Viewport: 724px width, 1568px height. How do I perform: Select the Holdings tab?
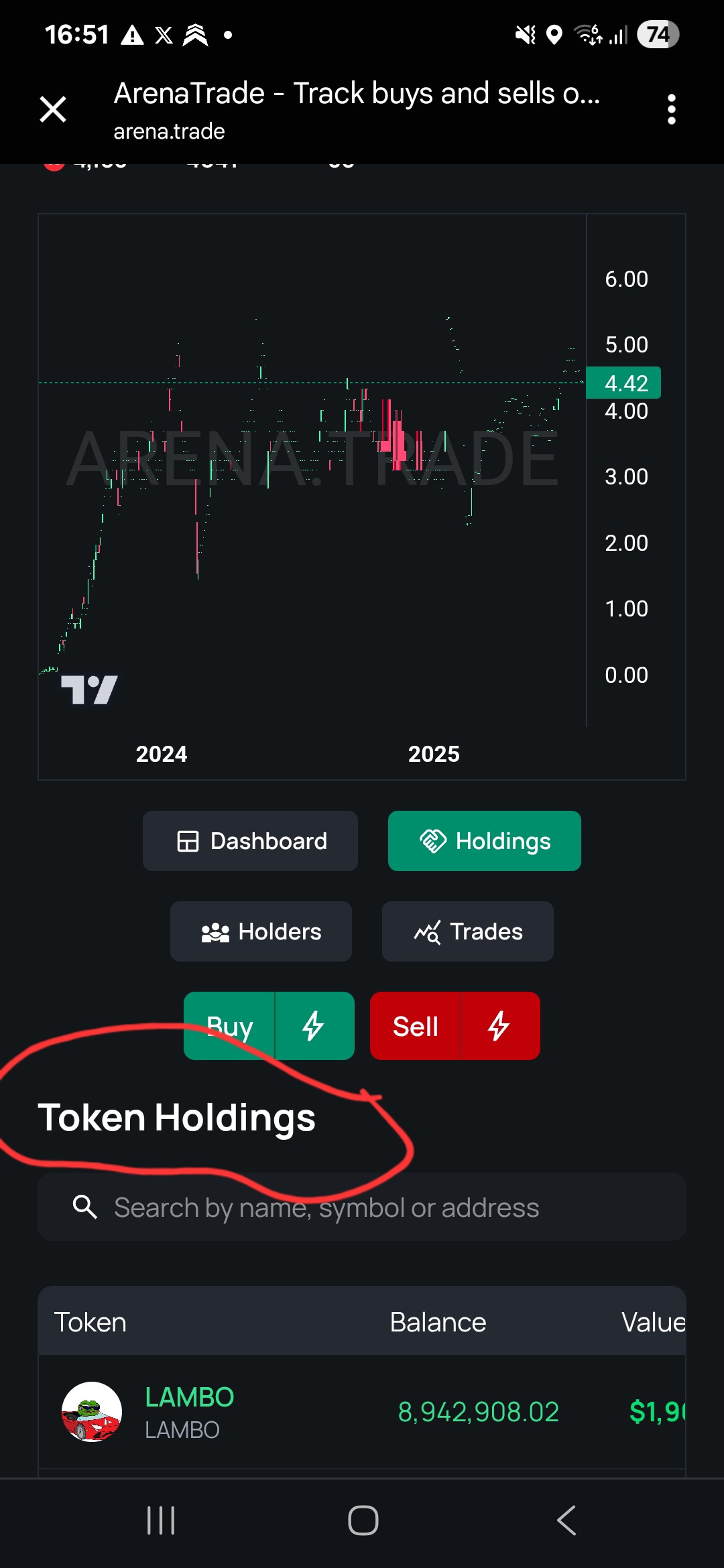click(484, 841)
